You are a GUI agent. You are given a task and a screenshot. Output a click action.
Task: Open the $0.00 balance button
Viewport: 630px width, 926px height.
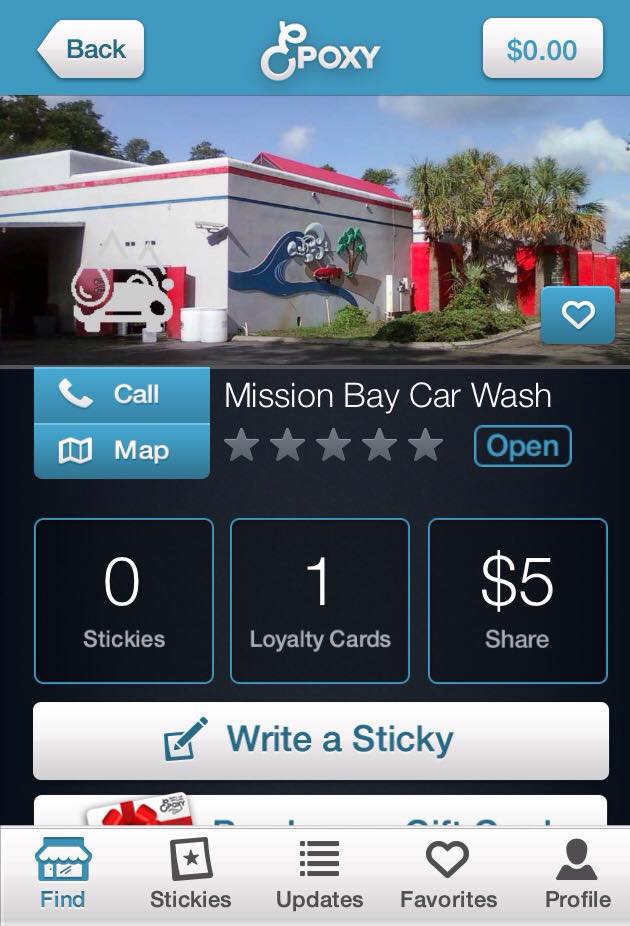point(542,49)
